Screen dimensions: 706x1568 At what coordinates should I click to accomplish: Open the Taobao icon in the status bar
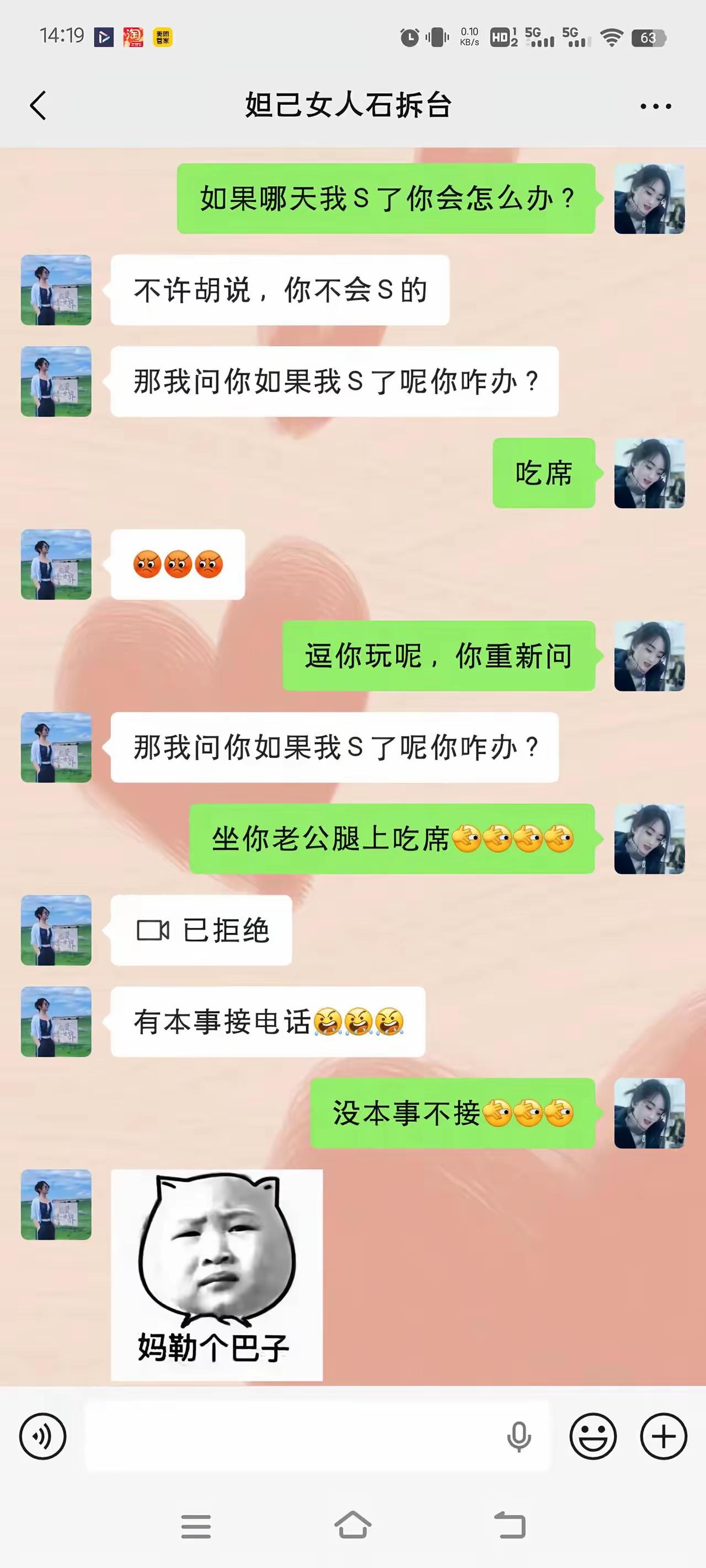[133, 37]
